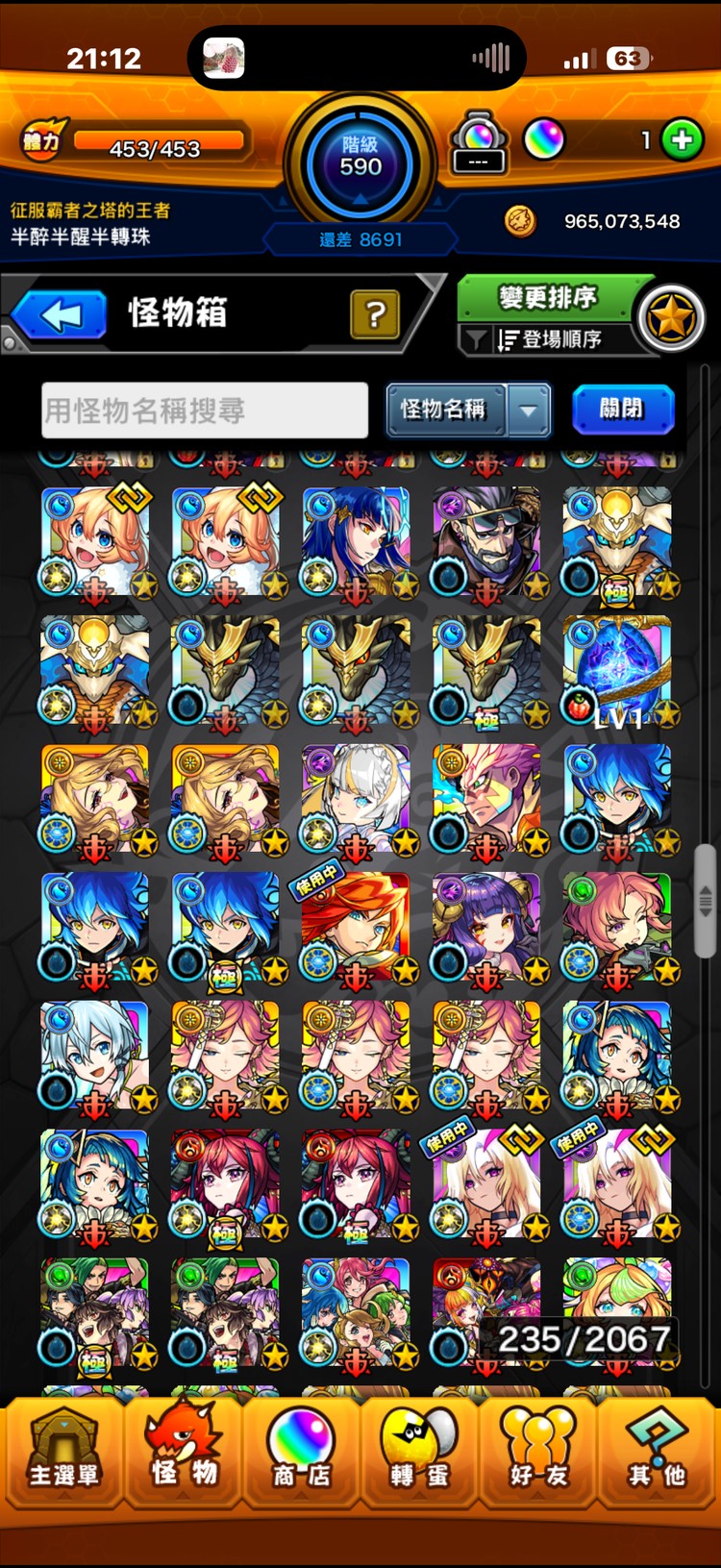
Task: Select the white-haired maid monster
Action: coord(356,800)
